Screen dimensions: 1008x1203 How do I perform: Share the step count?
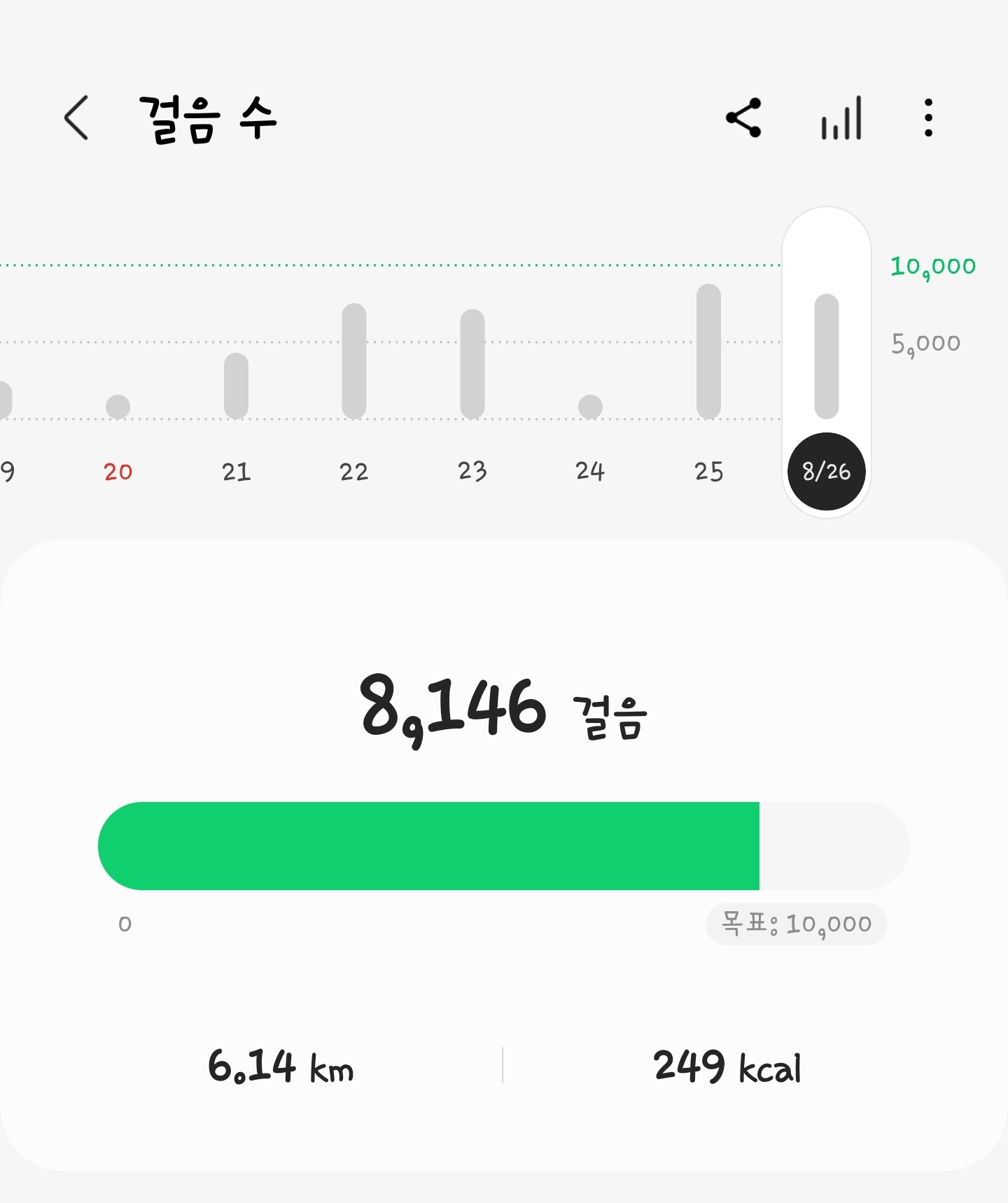(743, 118)
